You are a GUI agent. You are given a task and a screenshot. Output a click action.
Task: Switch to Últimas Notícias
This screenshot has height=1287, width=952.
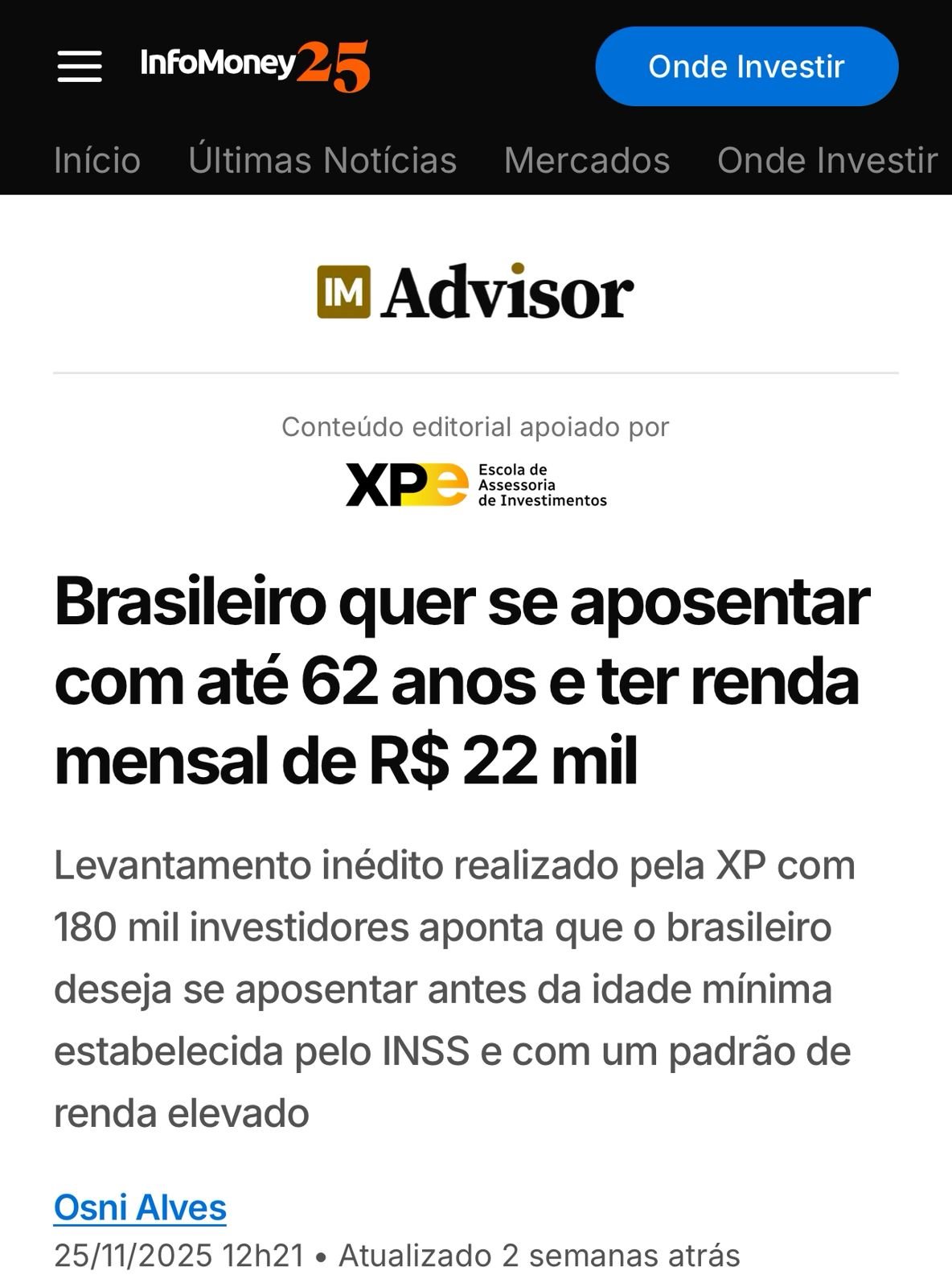pos(322,160)
